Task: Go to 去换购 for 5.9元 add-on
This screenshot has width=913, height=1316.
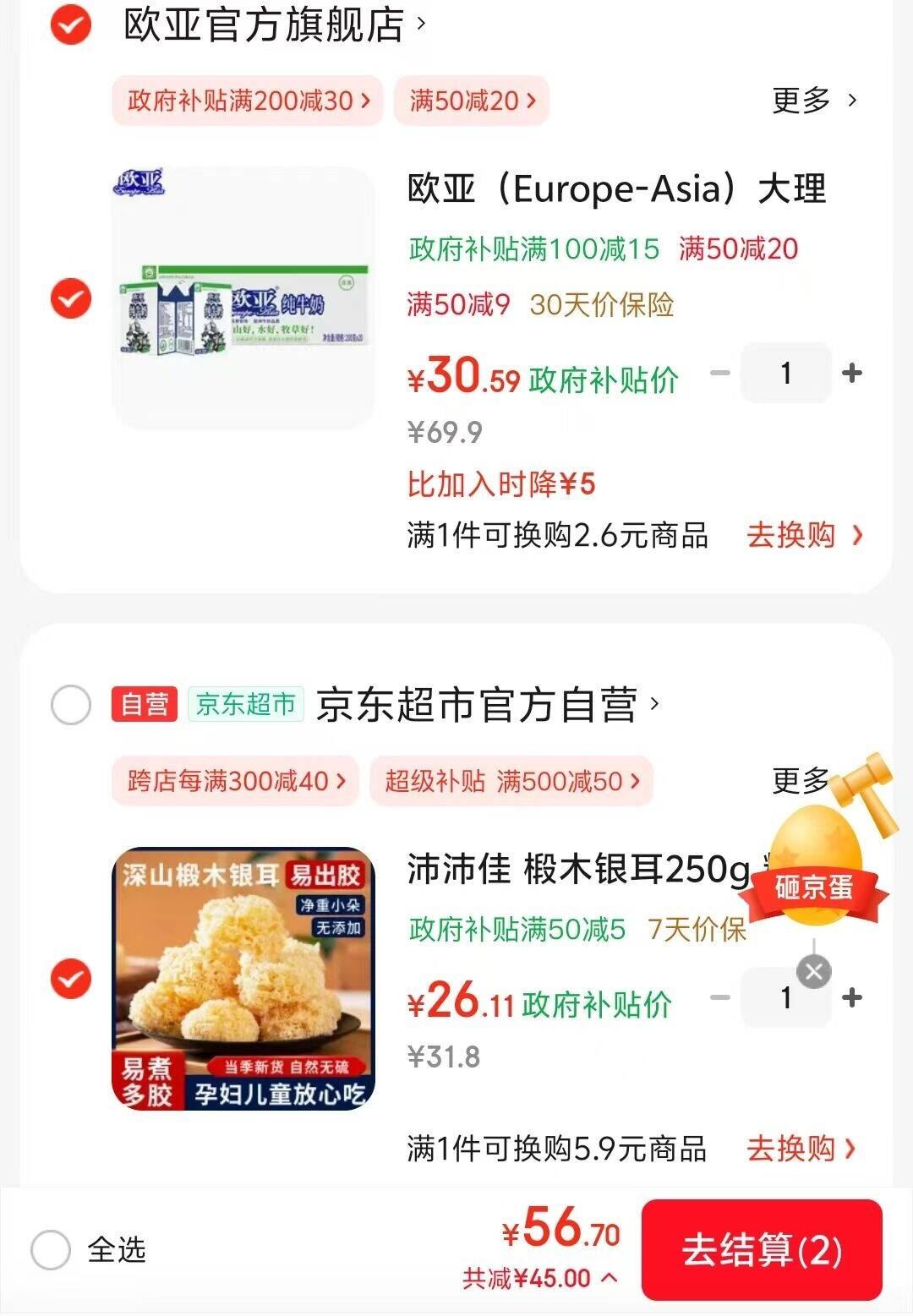Action: click(x=801, y=1149)
